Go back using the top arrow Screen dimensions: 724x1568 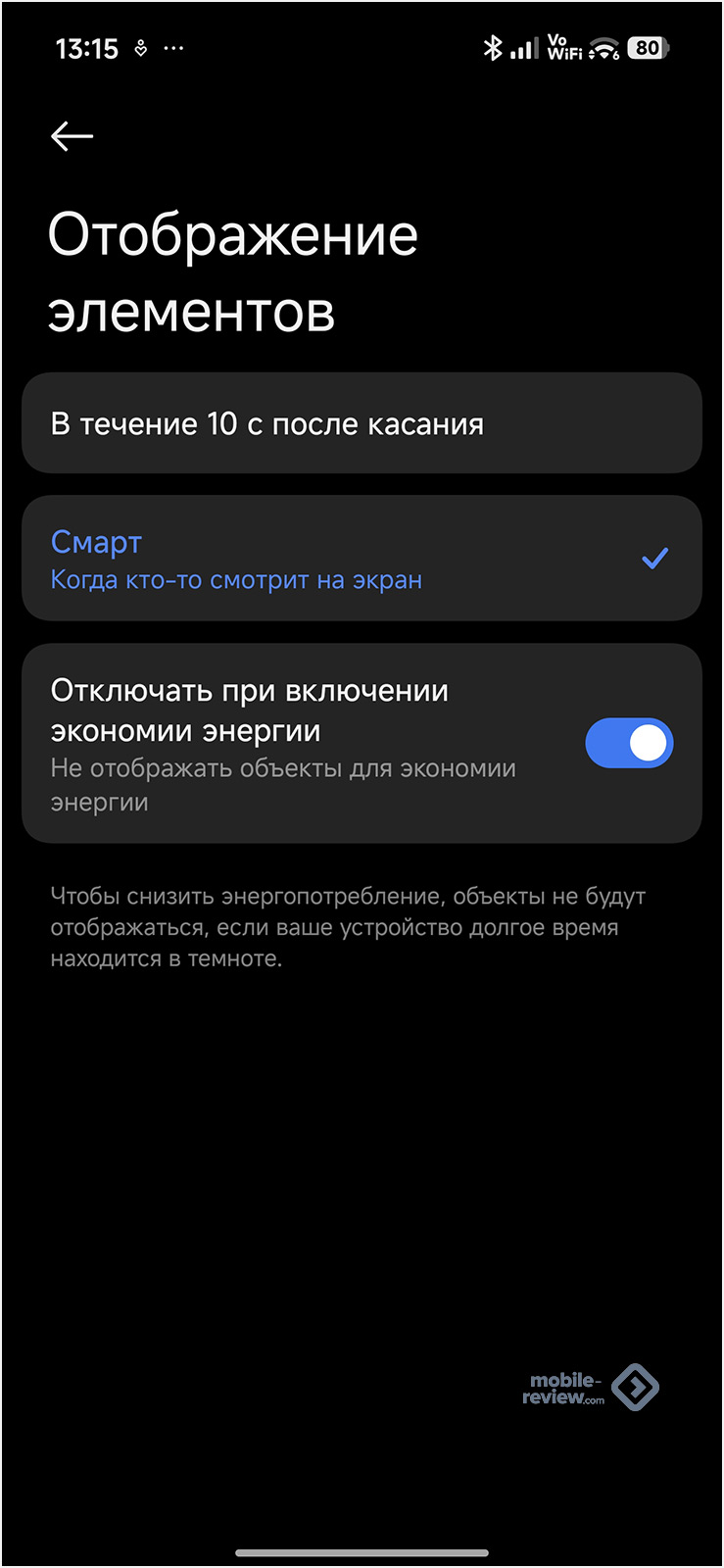(72, 136)
